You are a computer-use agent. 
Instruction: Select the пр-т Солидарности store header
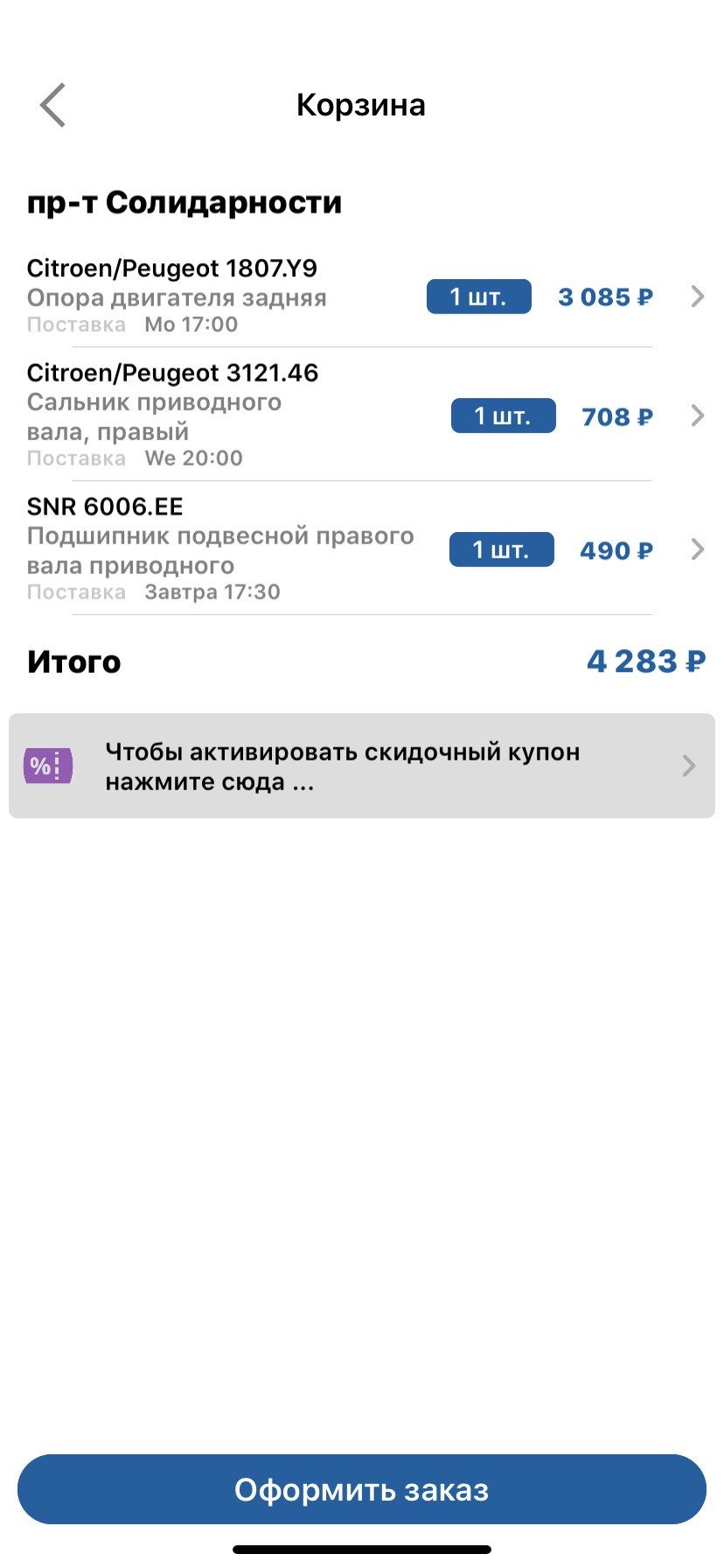[x=185, y=201]
